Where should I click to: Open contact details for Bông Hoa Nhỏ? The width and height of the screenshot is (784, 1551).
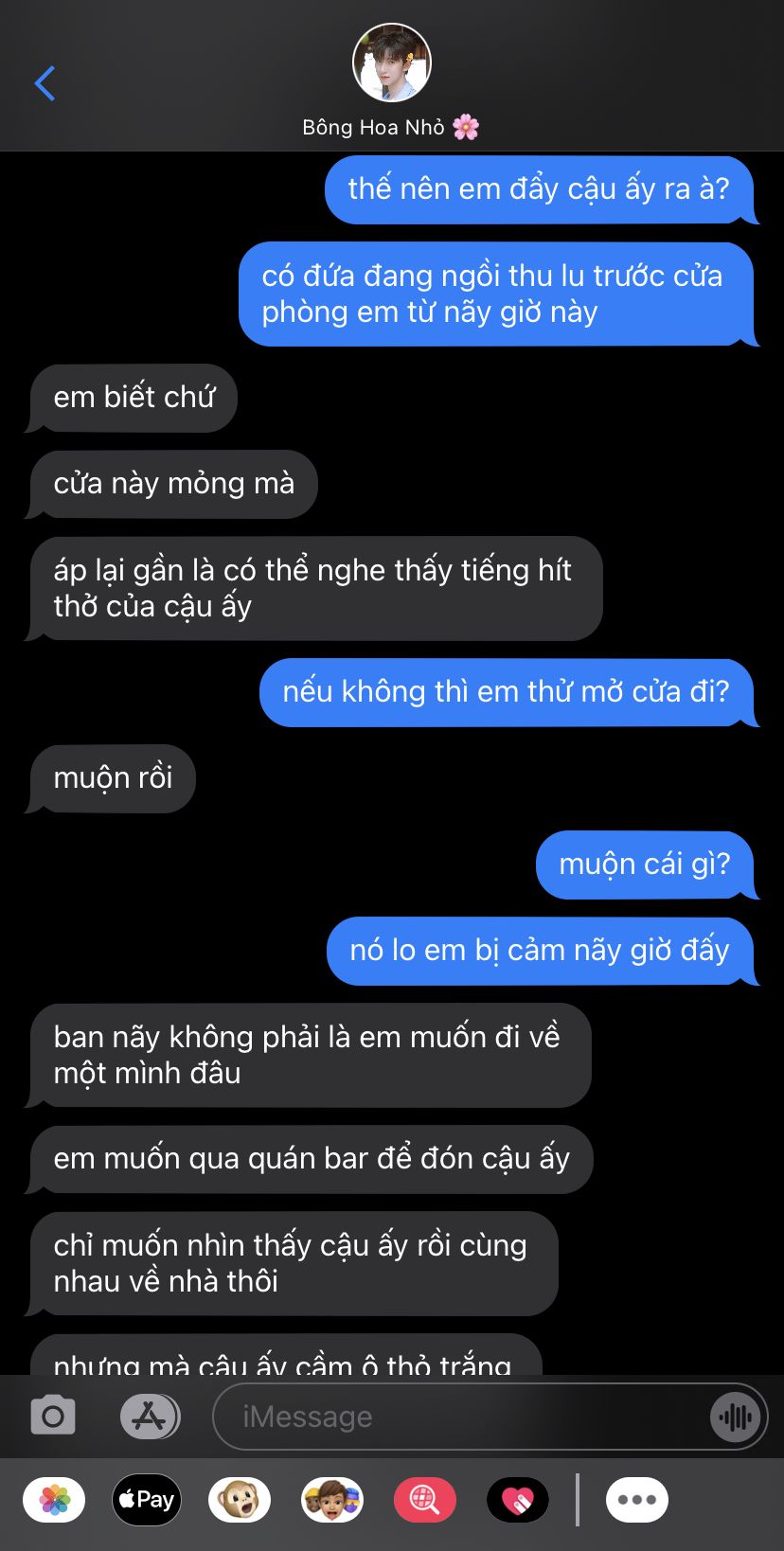(391, 82)
